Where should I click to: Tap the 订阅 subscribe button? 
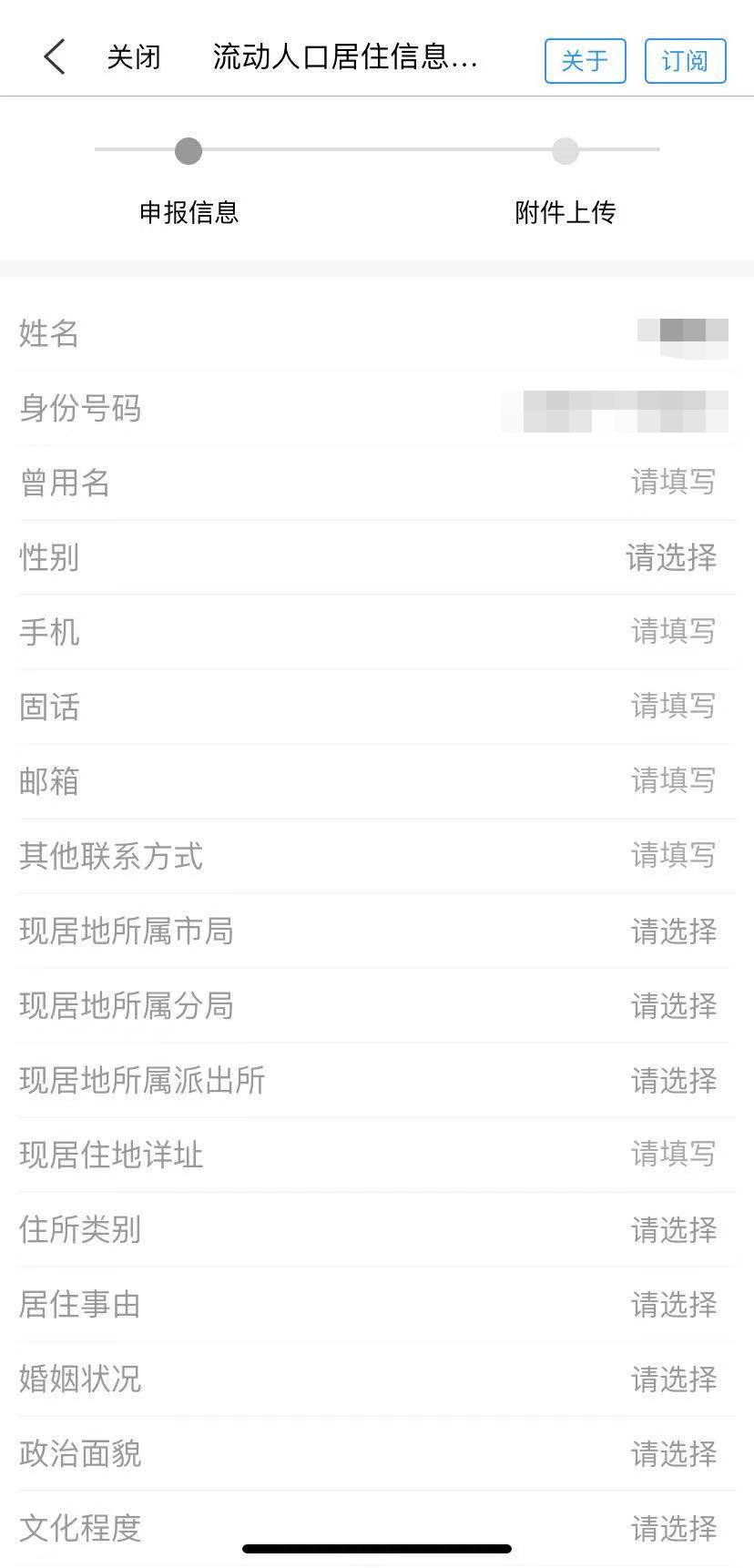685,61
